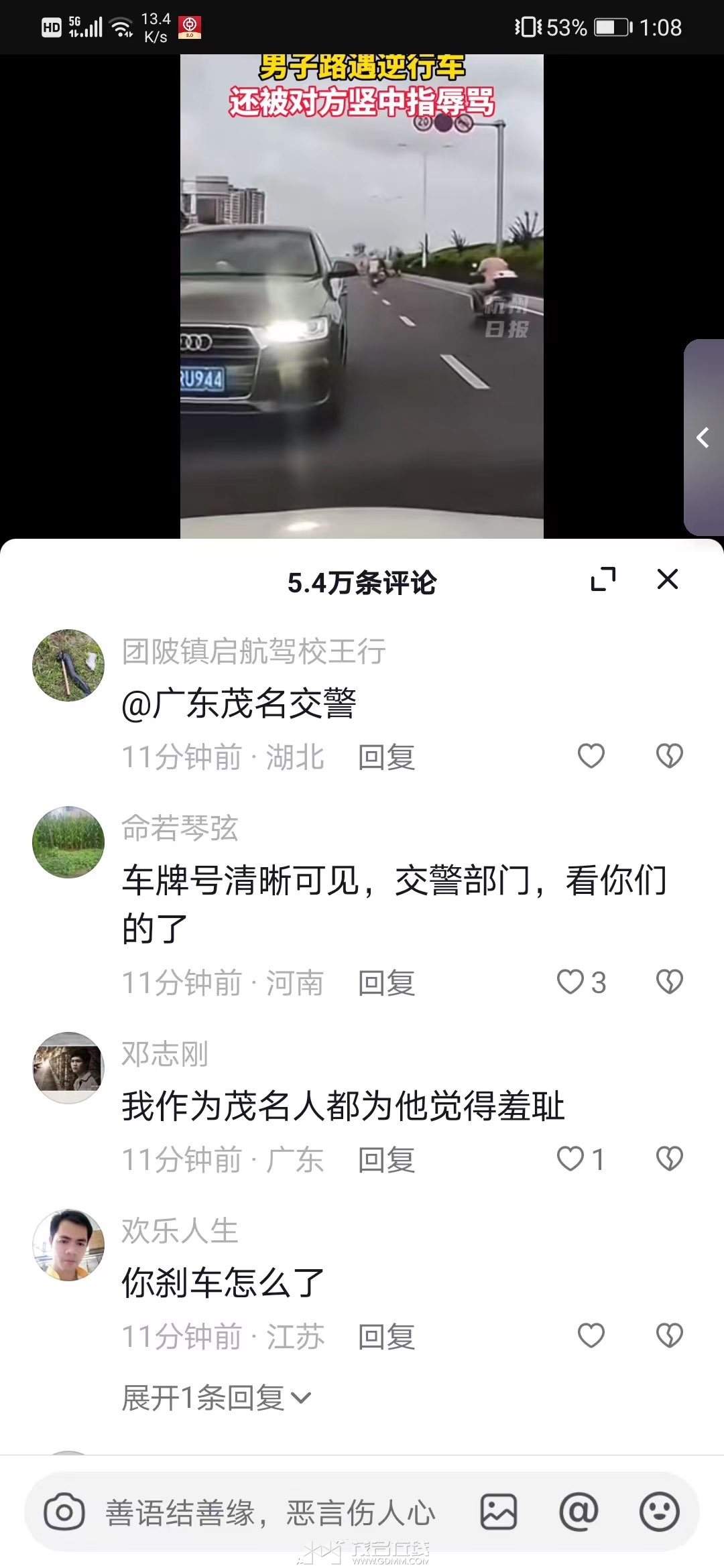The width and height of the screenshot is (724, 1568).
Task: Close the comments panel
Action: [x=668, y=579]
